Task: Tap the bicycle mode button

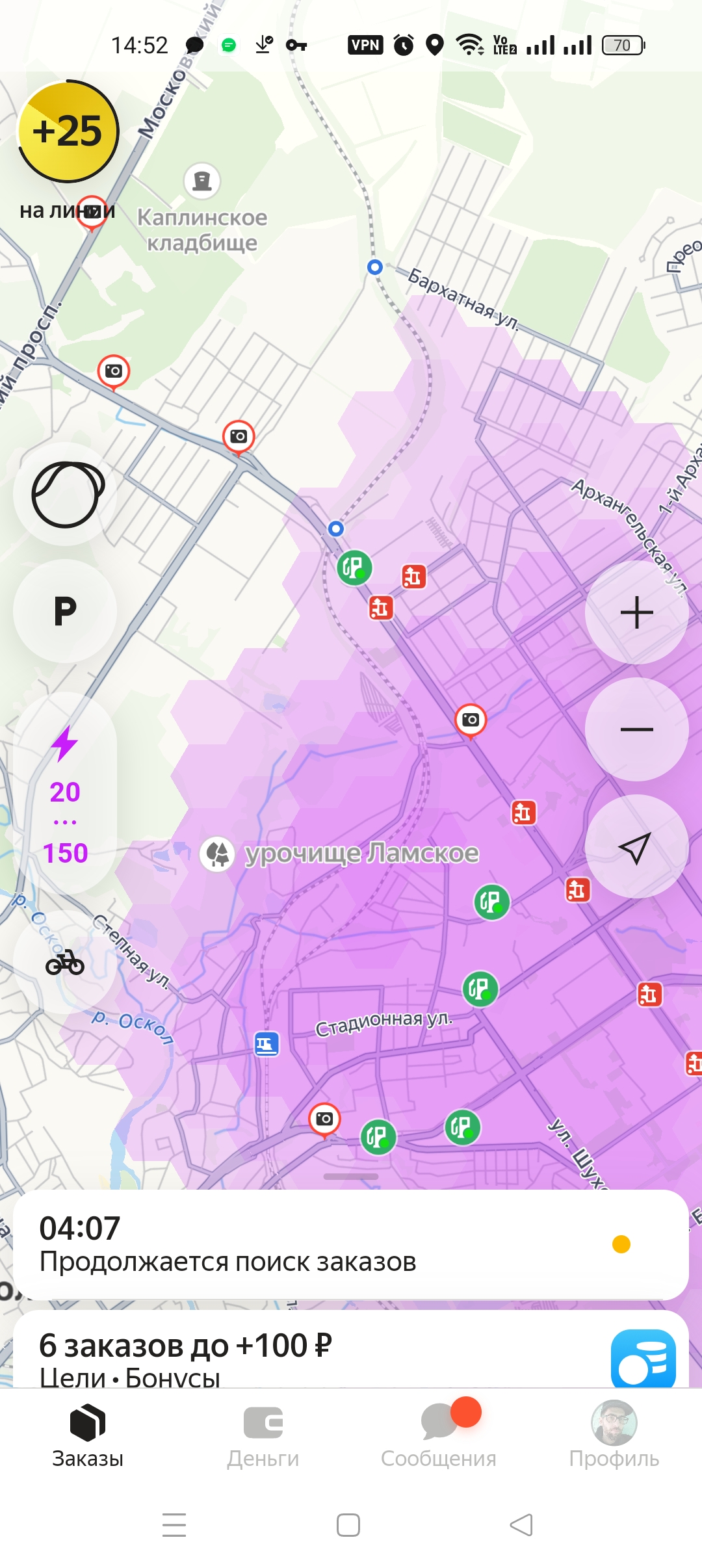Action: [x=65, y=962]
